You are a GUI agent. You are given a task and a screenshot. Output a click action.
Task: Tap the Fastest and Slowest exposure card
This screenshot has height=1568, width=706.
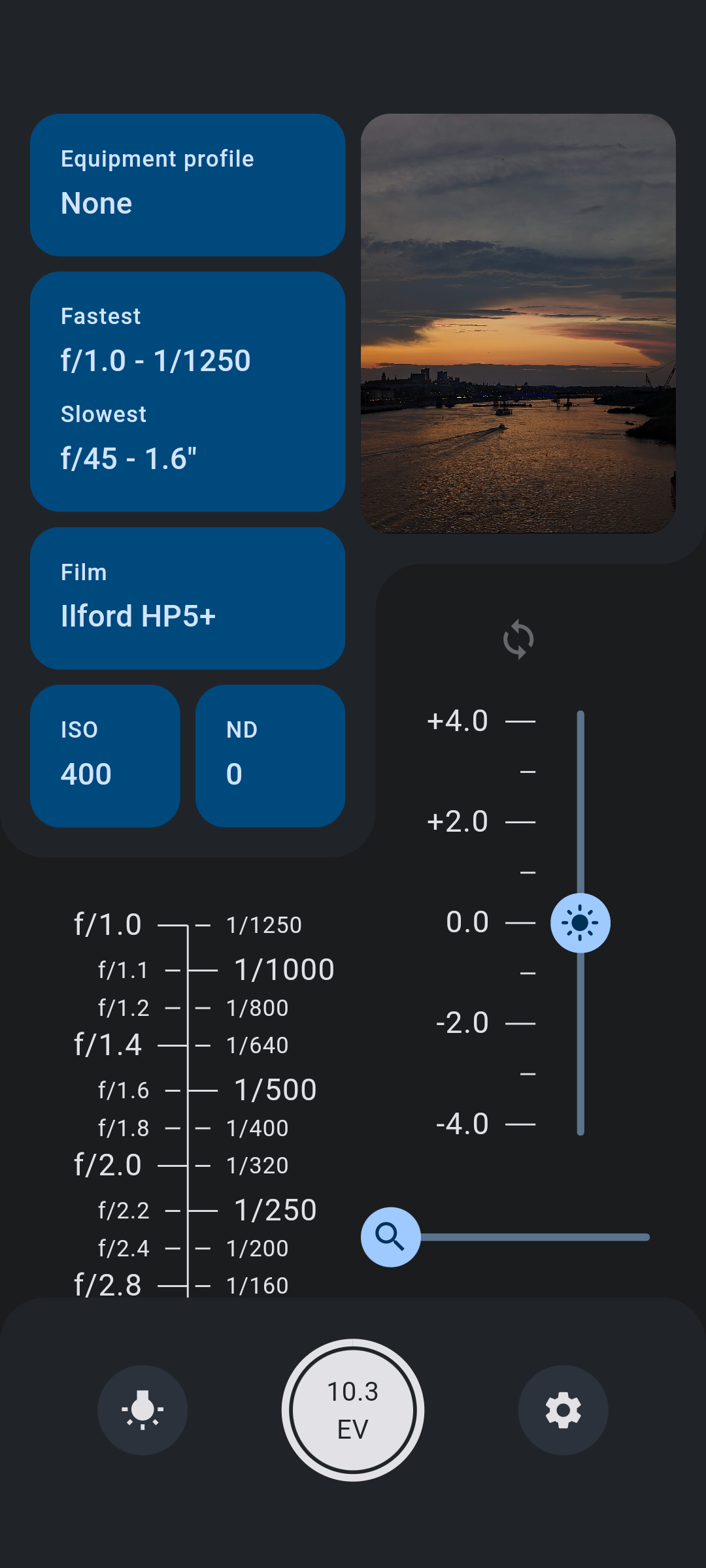point(188,391)
